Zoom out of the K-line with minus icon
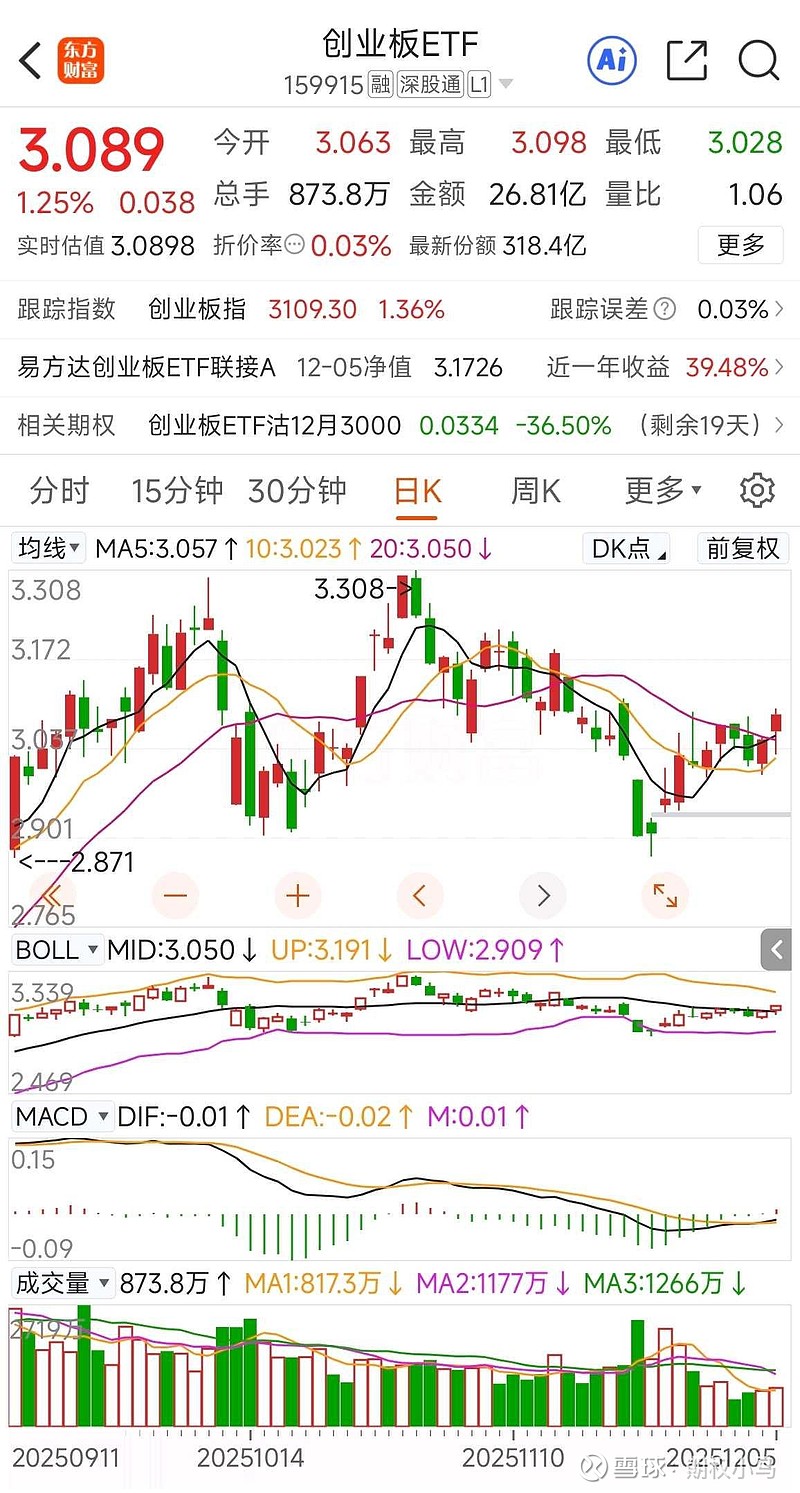The width and height of the screenshot is (800, 1493). (175, 896)
